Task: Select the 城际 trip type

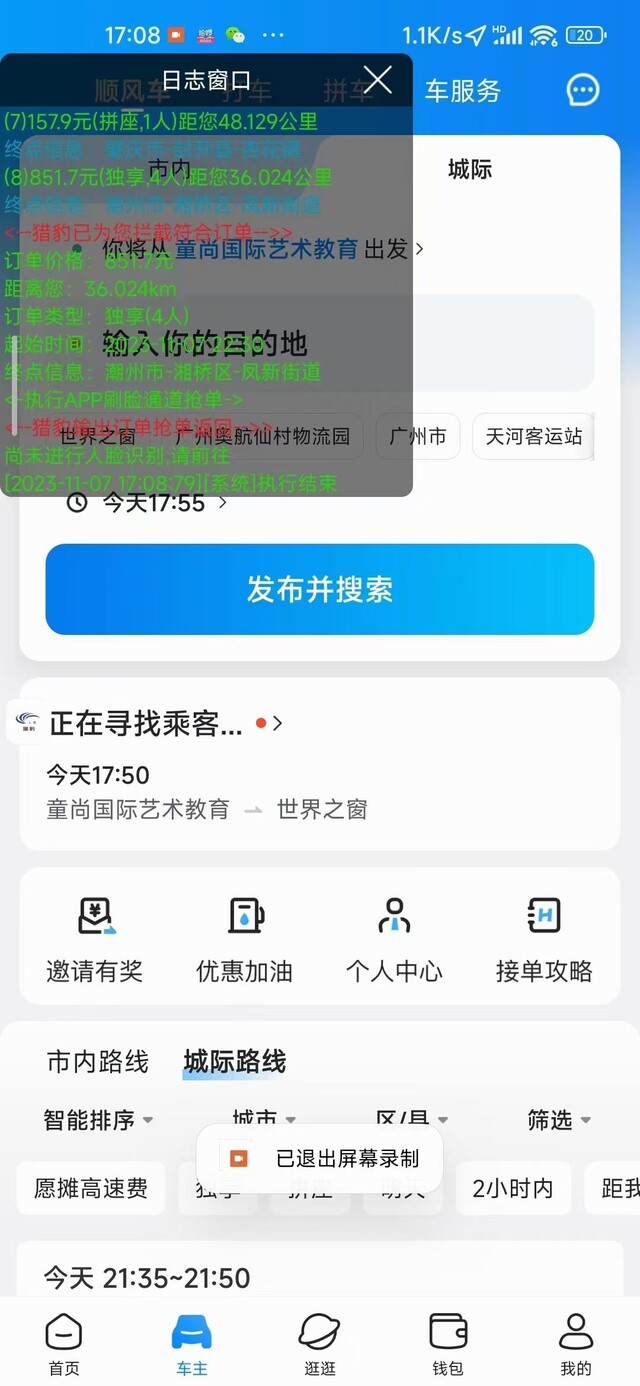Action: point(470,169)
